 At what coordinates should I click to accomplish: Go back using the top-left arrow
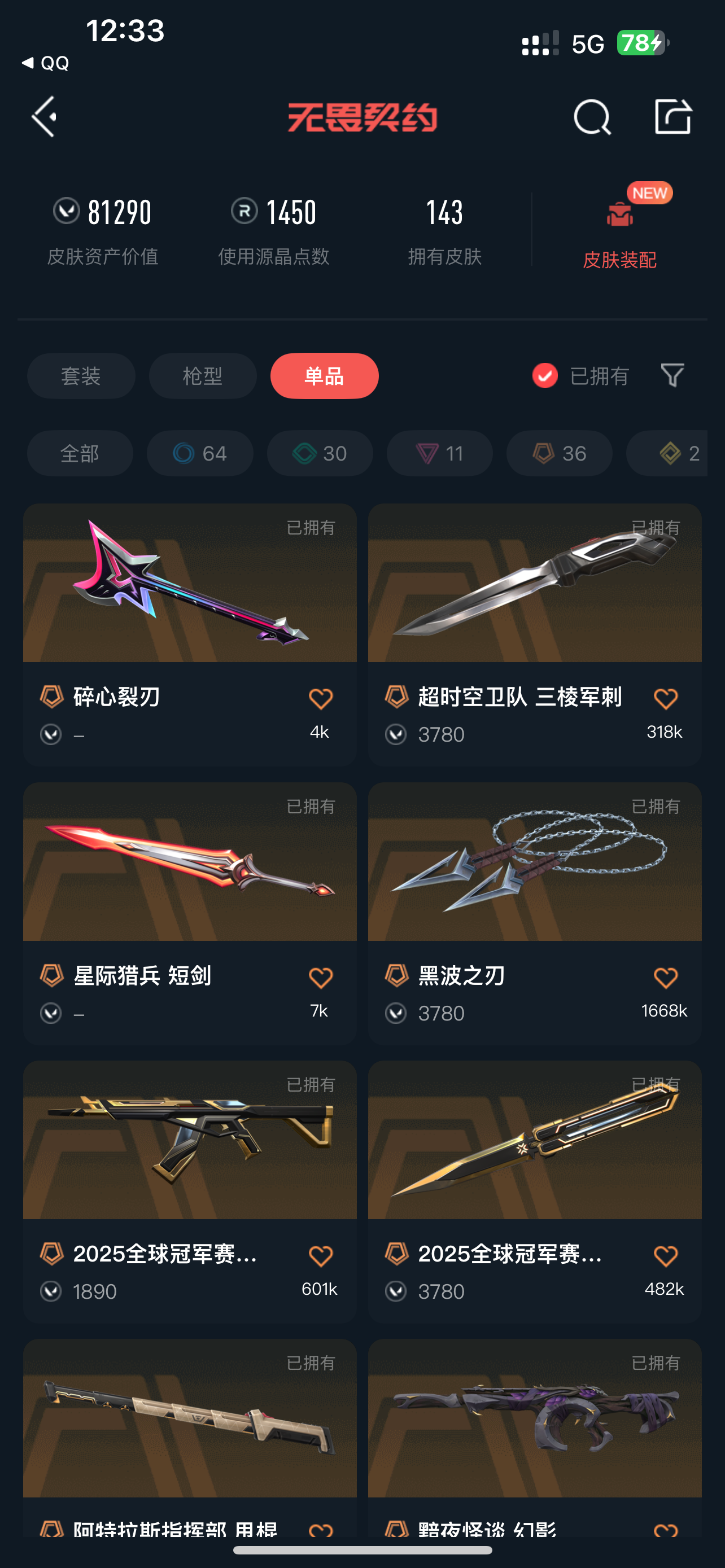click(x=45, y=116)
